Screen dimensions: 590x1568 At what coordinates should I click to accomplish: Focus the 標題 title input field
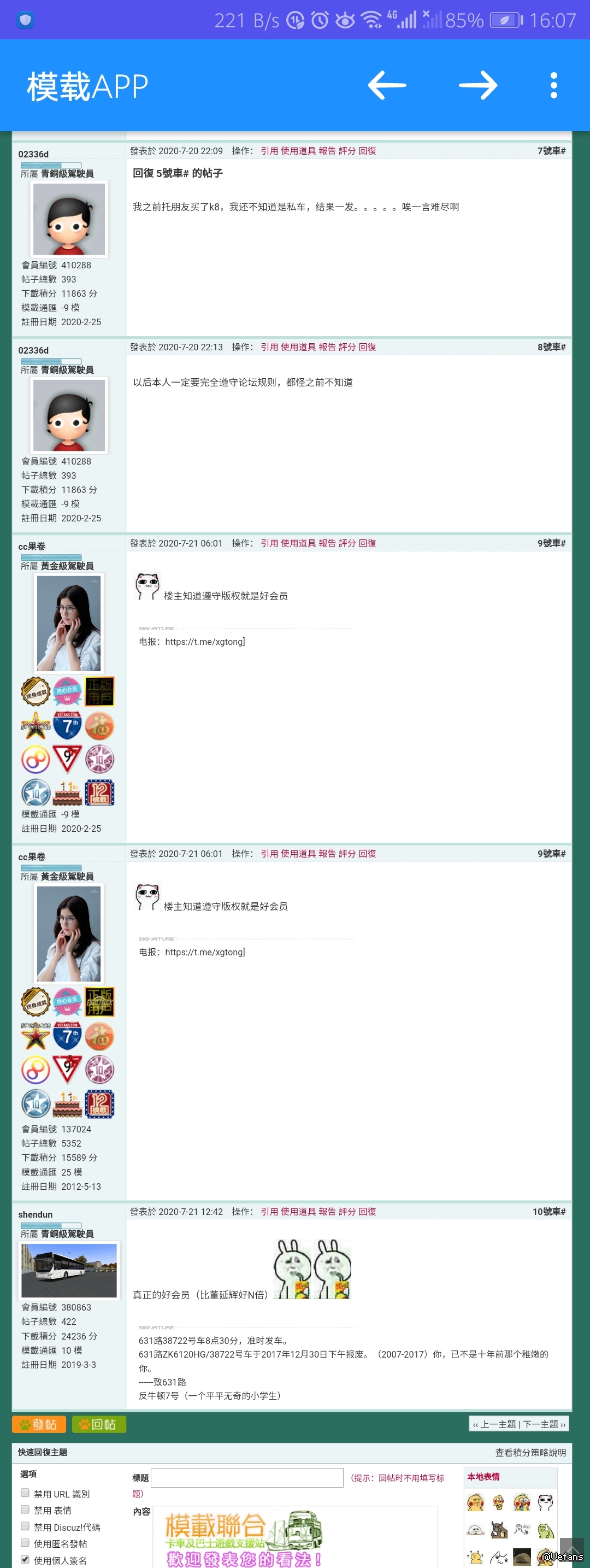pyautogui.click(x=247, y=1477)
